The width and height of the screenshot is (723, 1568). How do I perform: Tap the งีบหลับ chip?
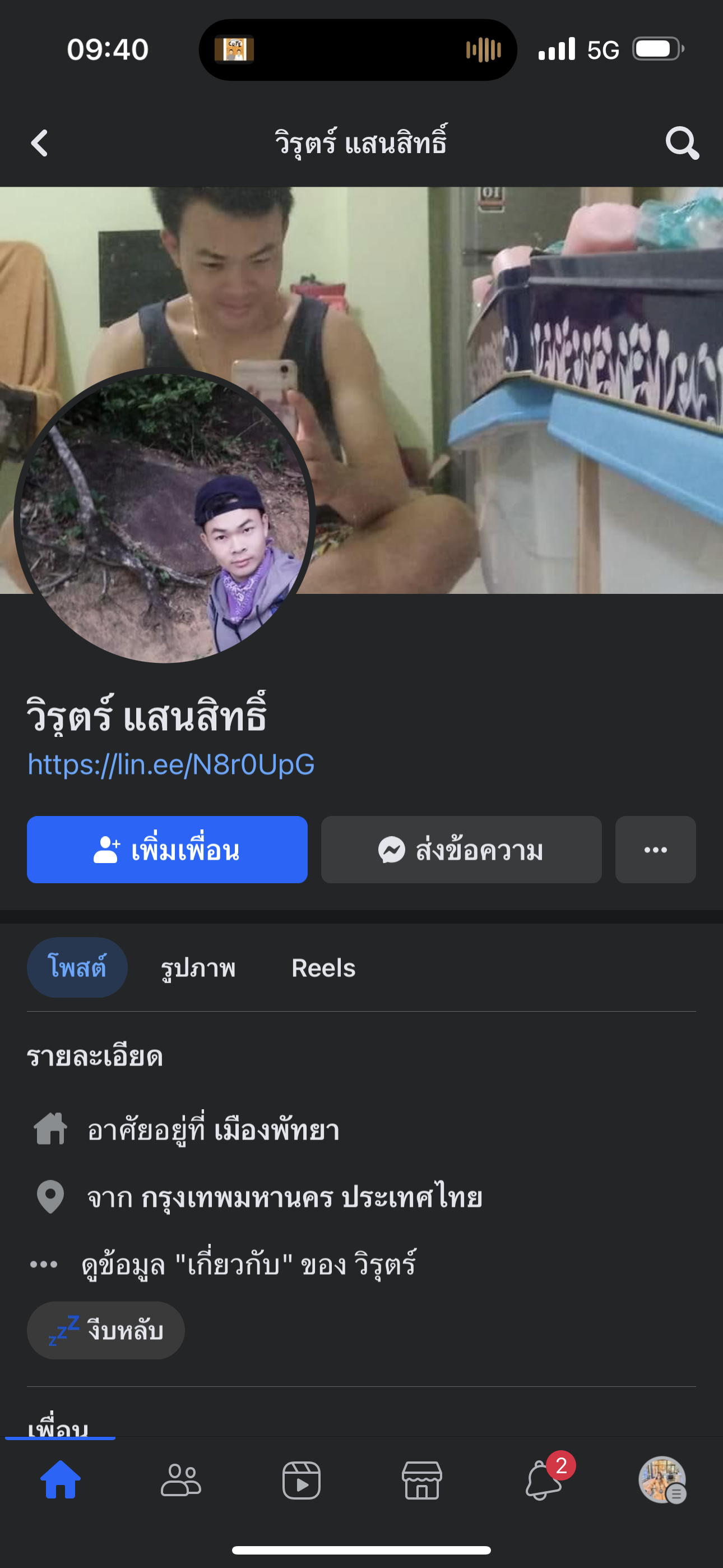click(106, 1330)
